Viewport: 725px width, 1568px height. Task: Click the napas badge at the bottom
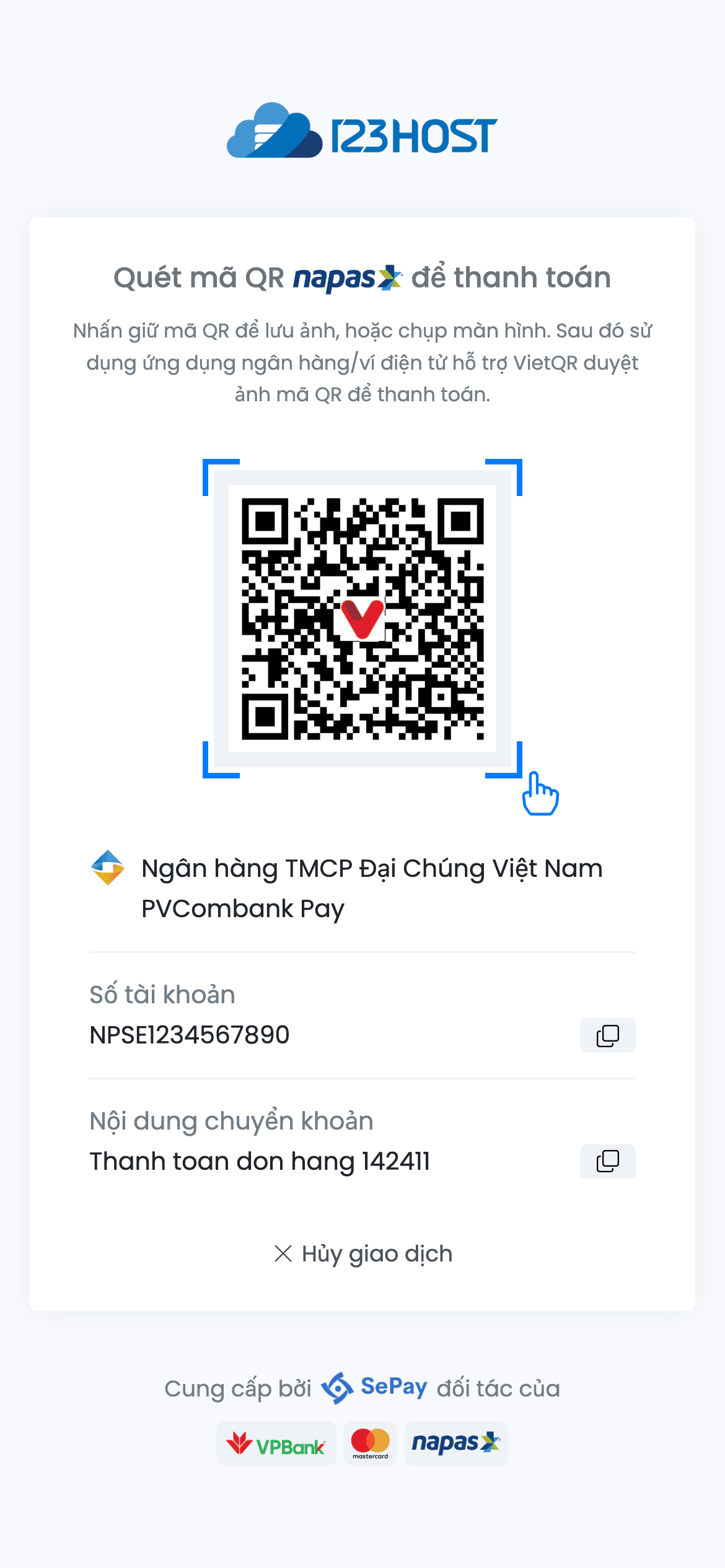tap(456, 1444)
